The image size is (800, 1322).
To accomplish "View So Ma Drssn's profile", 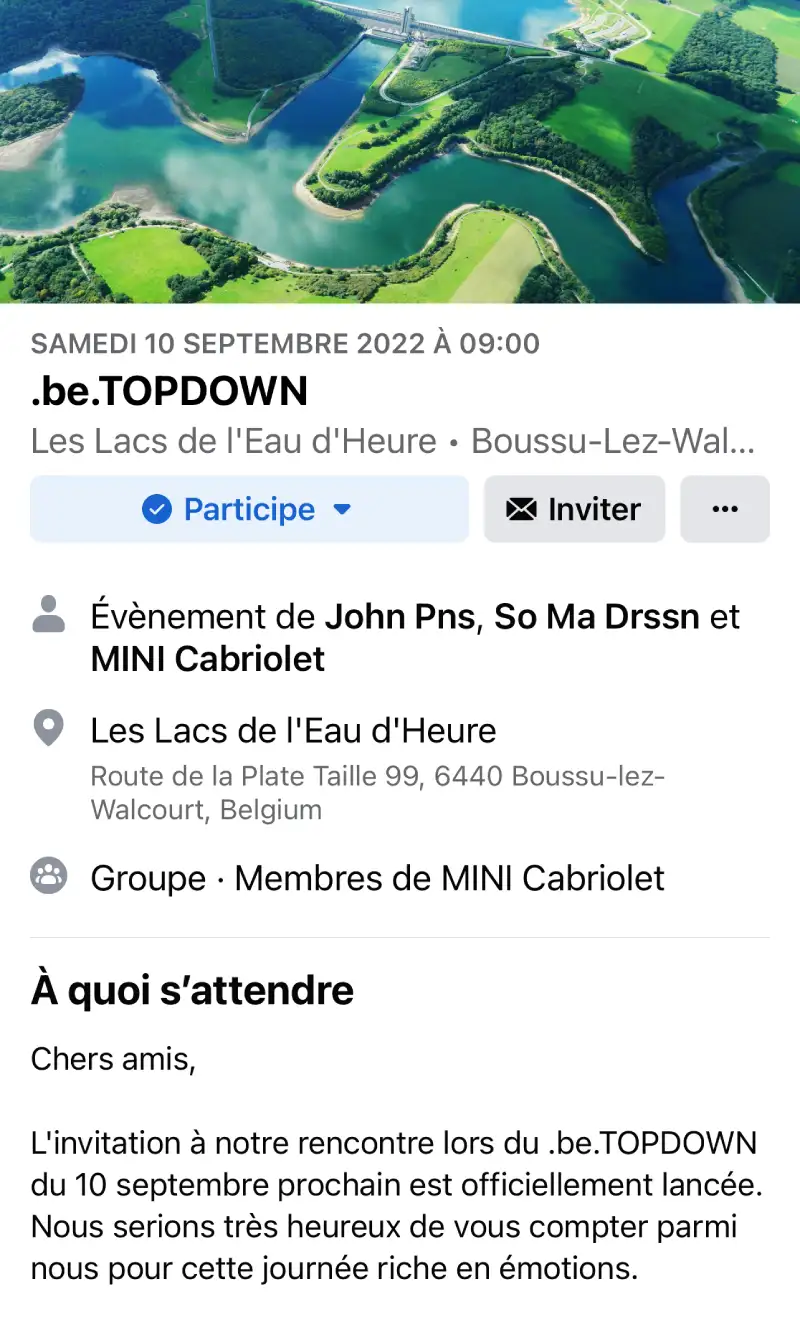I will click(596, 616).
